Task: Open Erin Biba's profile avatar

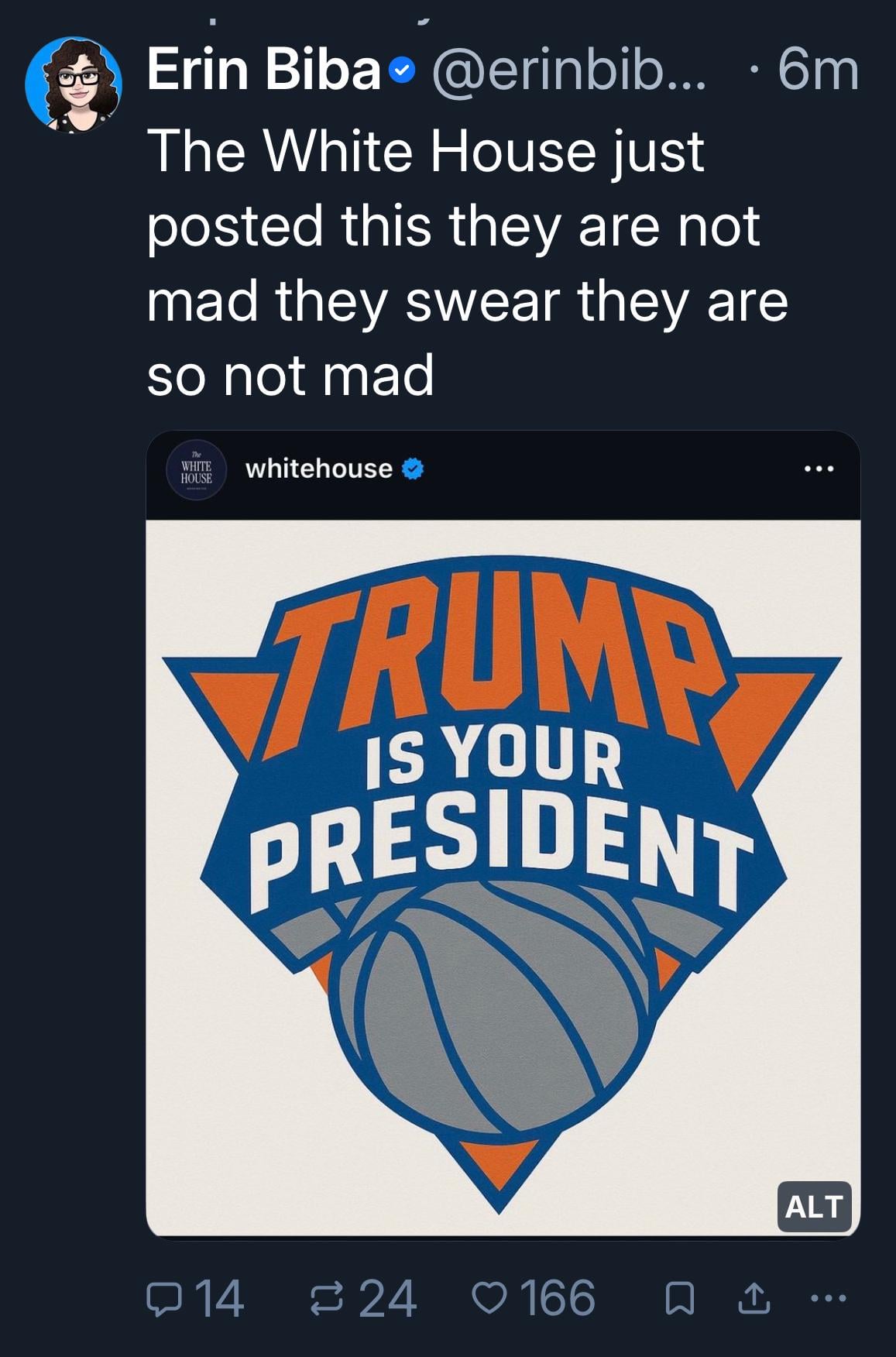Action: pos(74,84)
